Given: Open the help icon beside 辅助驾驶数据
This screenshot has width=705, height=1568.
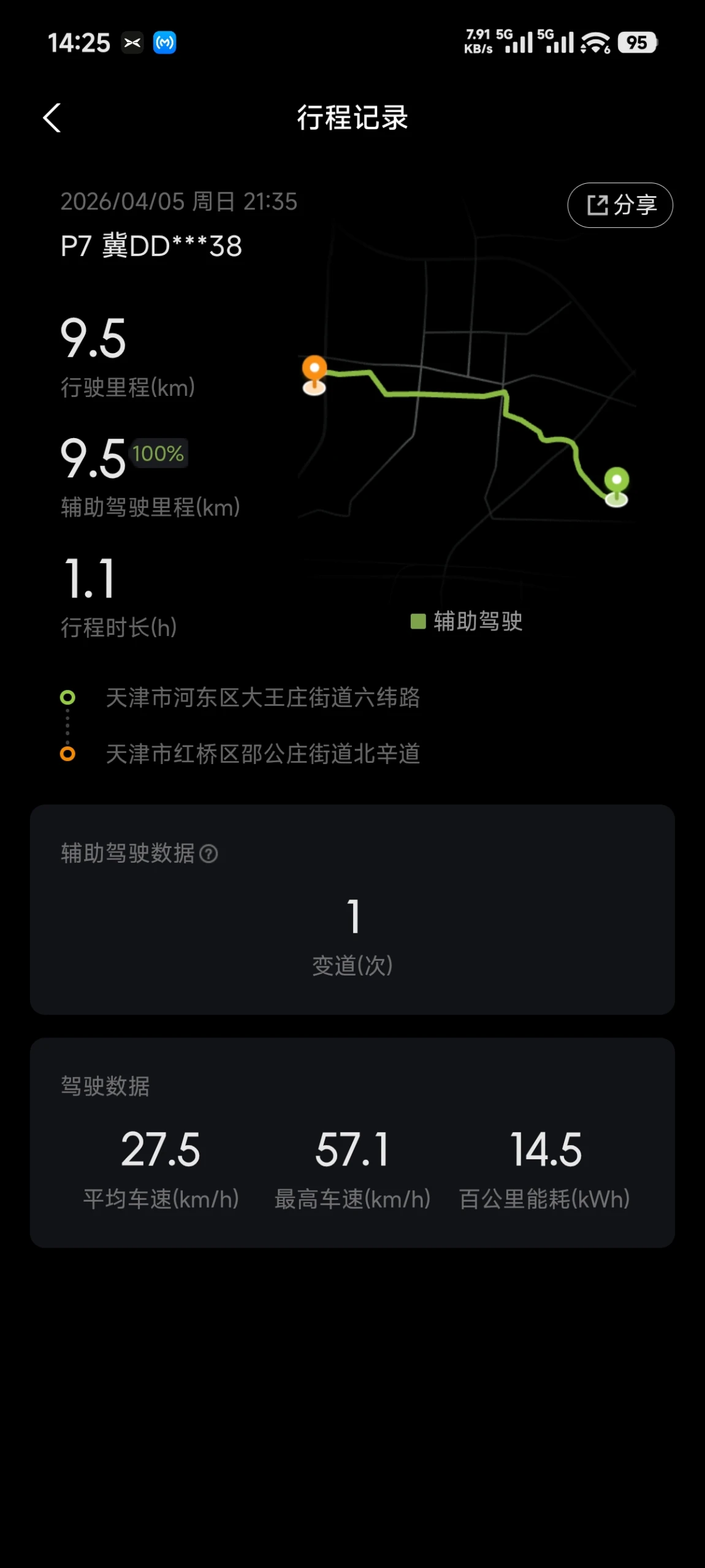Looking at the screenshot, I should [208, 854].
